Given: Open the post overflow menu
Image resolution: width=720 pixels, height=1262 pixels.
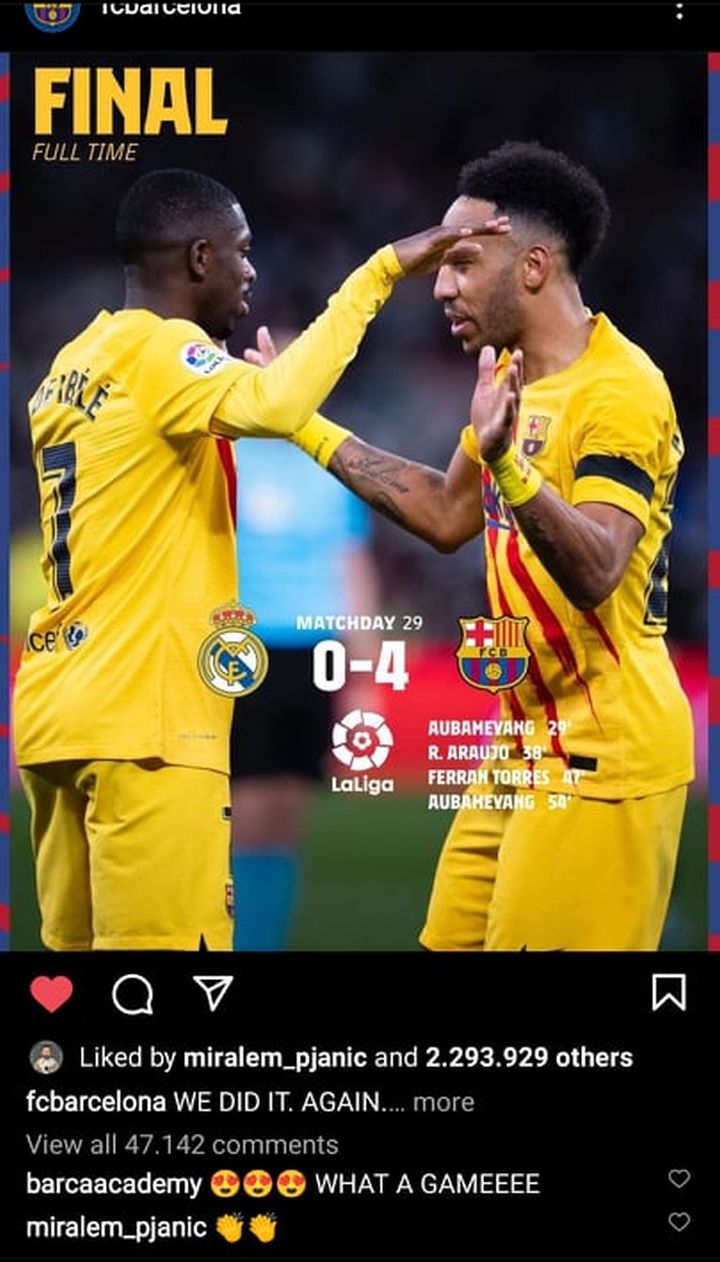Looking at the screenshot, I should click(x=680, y=10).
